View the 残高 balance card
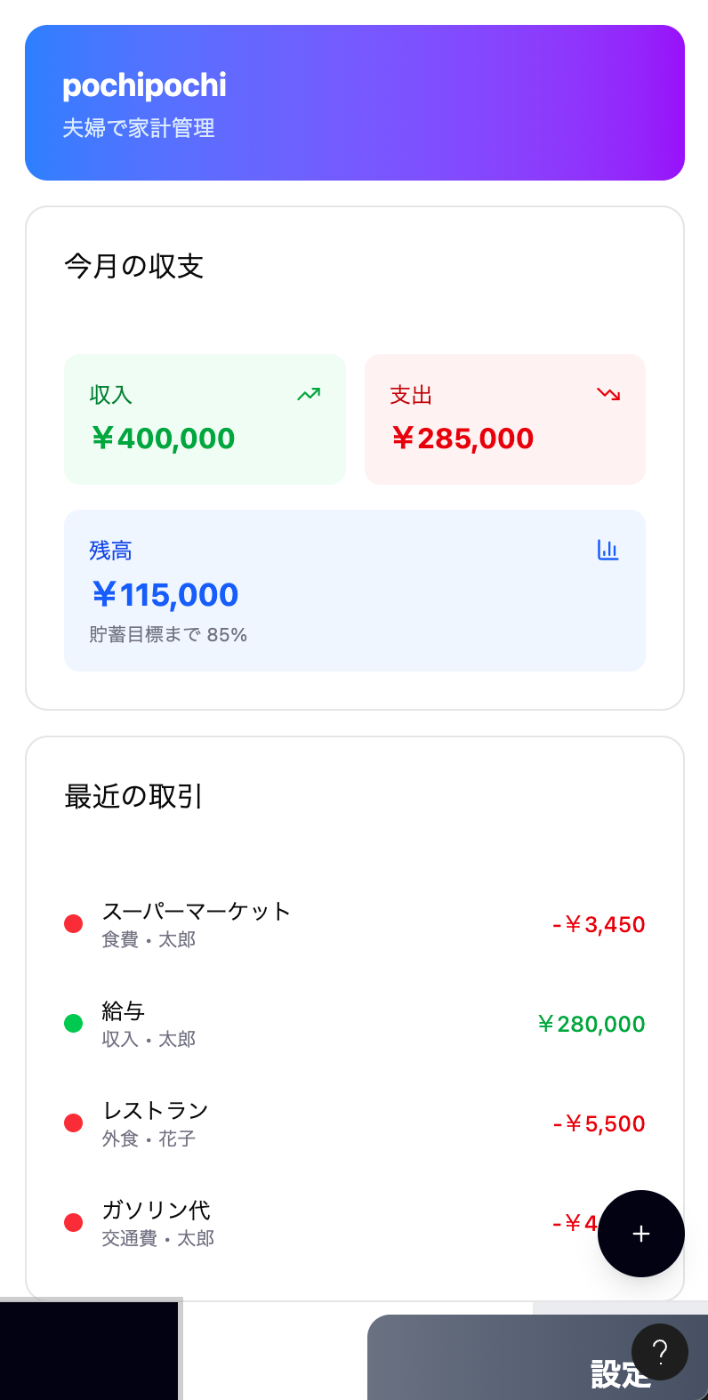Viewport: 708px width, 1400px height. 355,590
